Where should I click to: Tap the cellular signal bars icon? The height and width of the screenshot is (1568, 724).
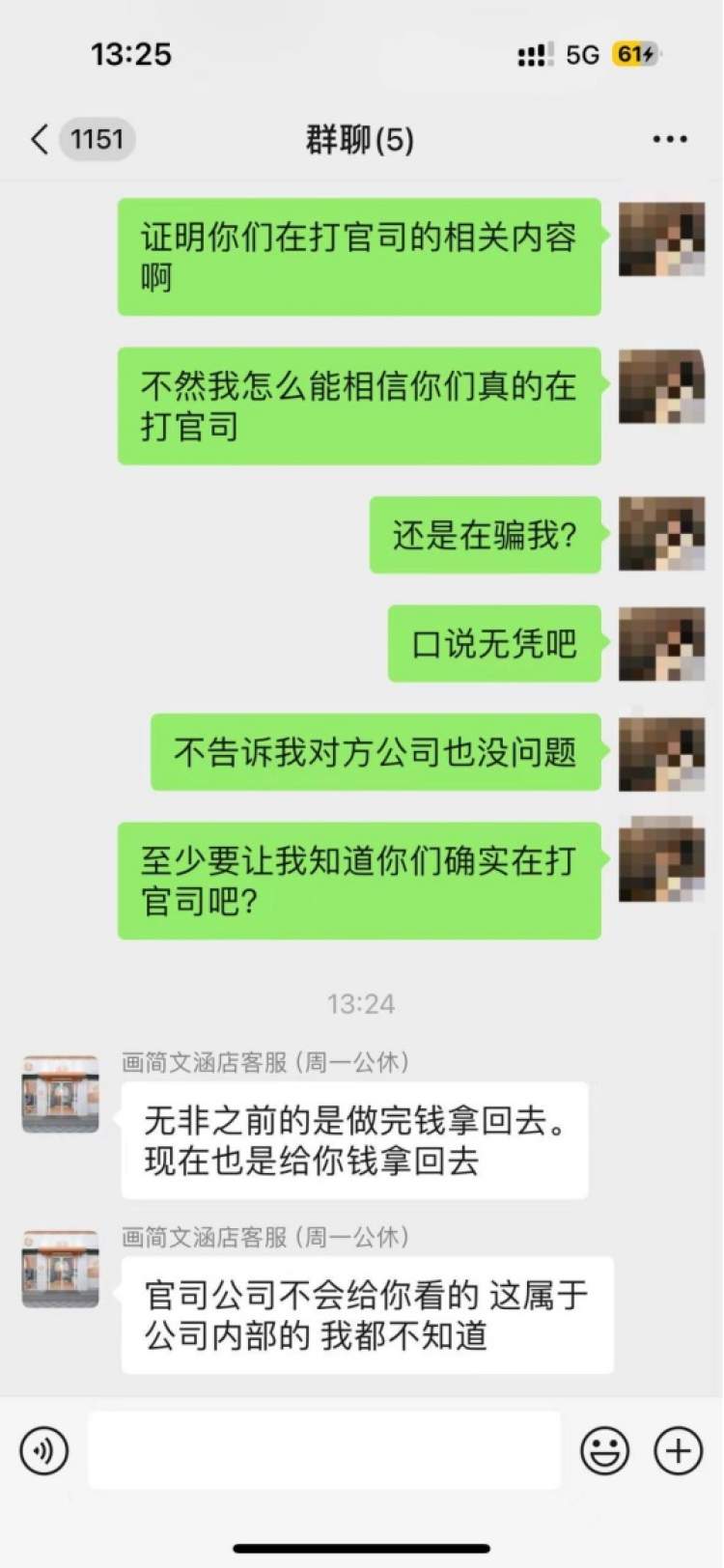coord(537,55)
